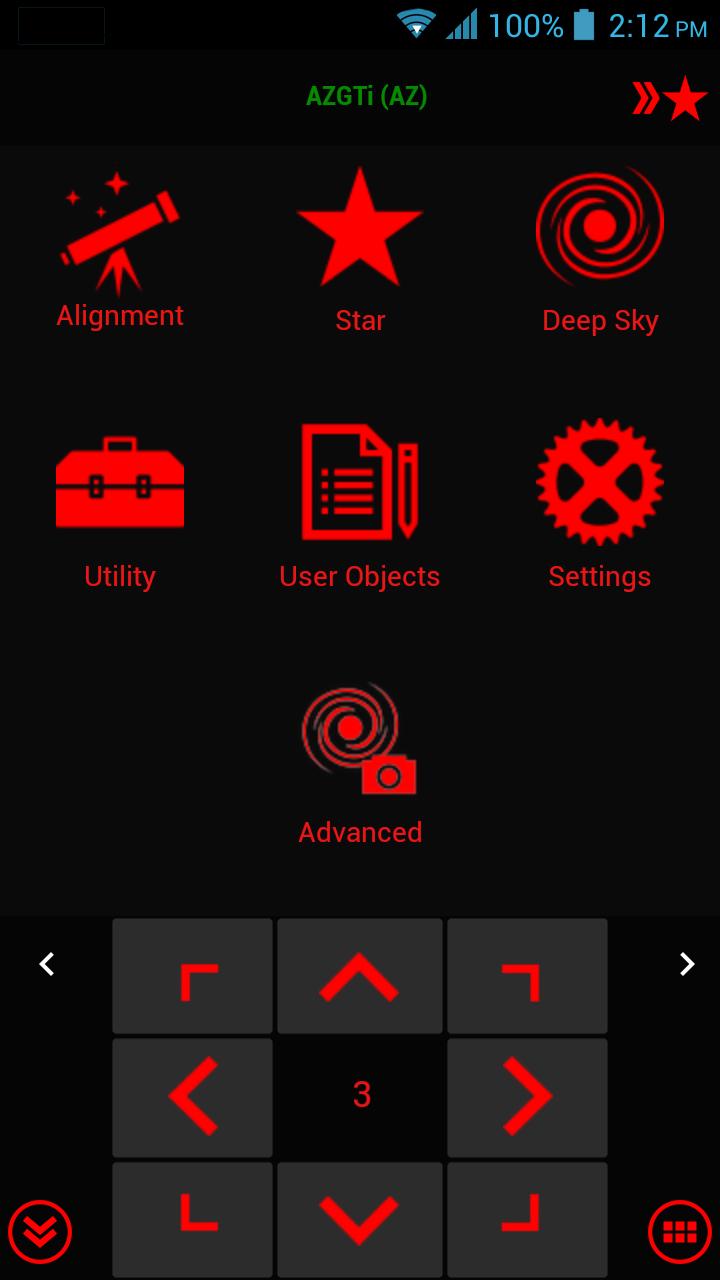The height and width of the screenshot is (1280, 720).
Task: Decrease slew rate with left chevron
Action: (x=46, y=964)
